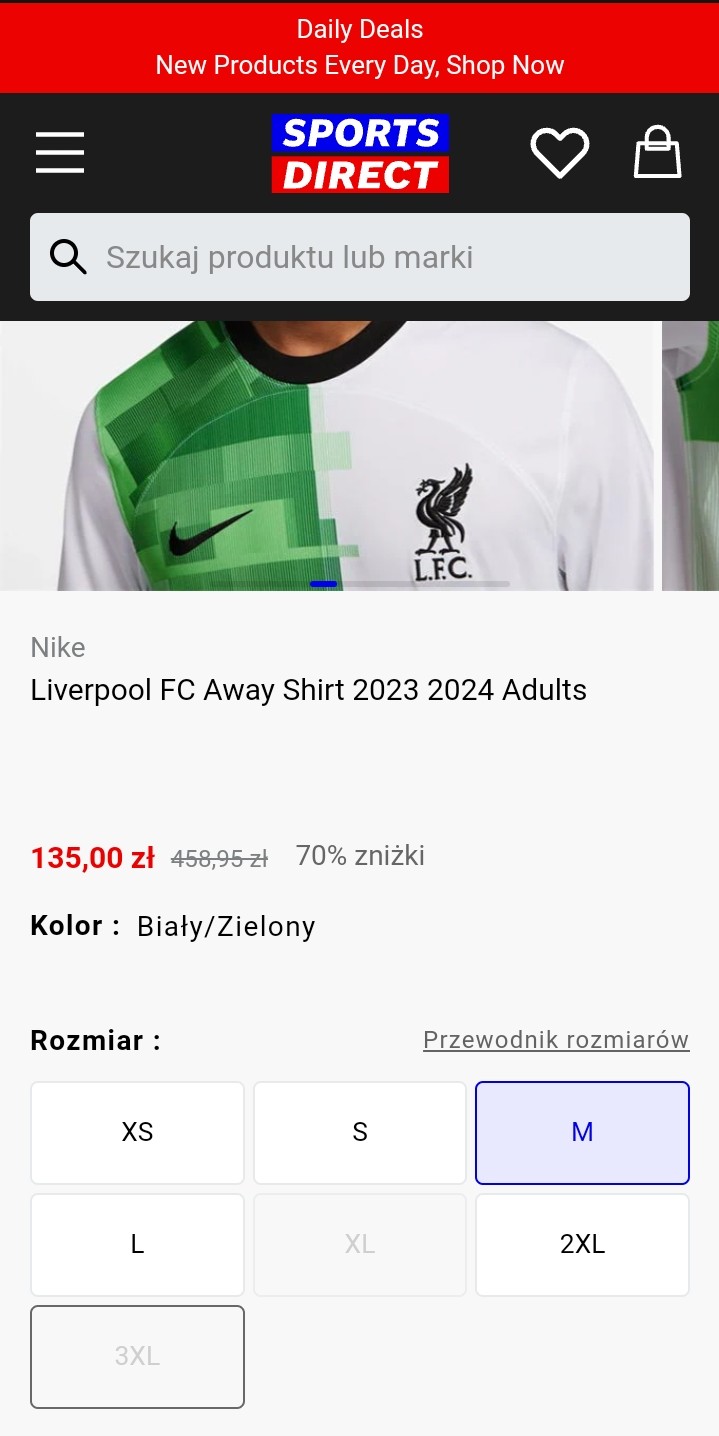Open the wishlist heart icon
Image resolution: width=719 pixels, height=1436 pixels.
(x=560, y=153)
